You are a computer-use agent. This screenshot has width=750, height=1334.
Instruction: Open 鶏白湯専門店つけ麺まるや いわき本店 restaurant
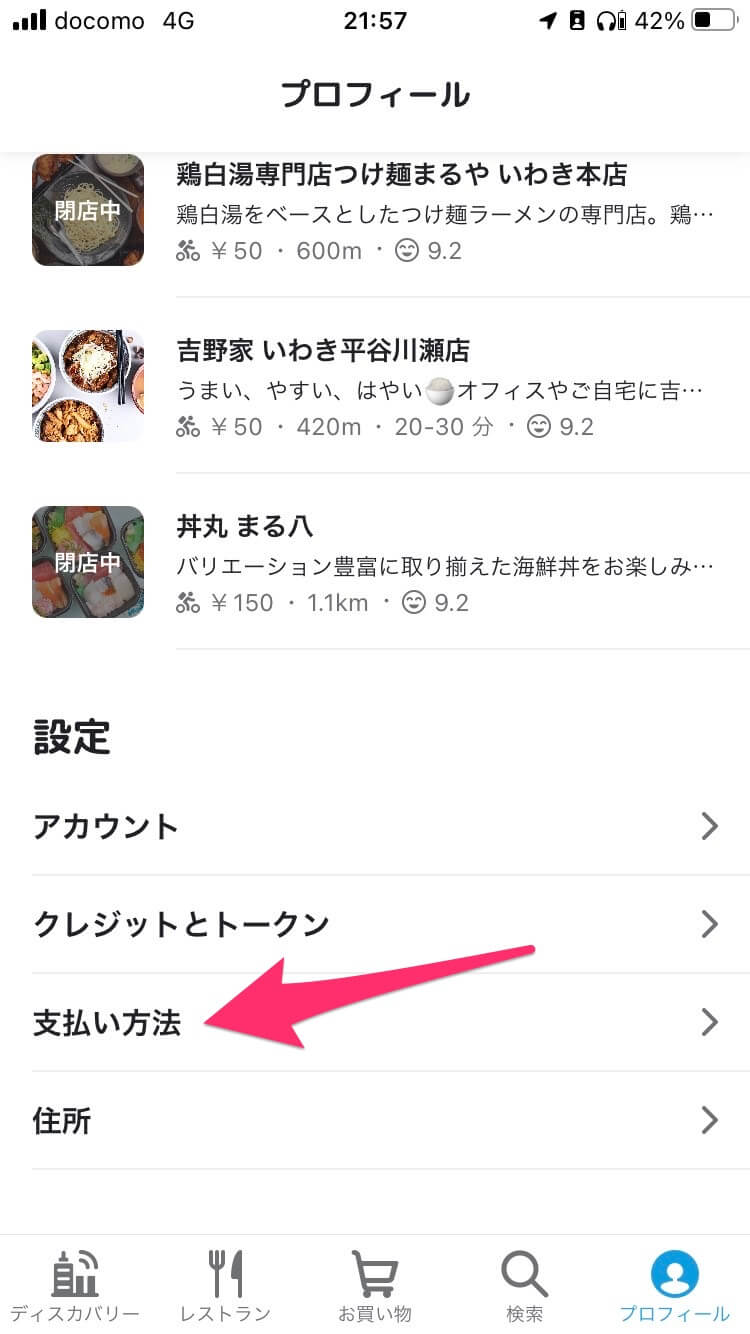400,212
